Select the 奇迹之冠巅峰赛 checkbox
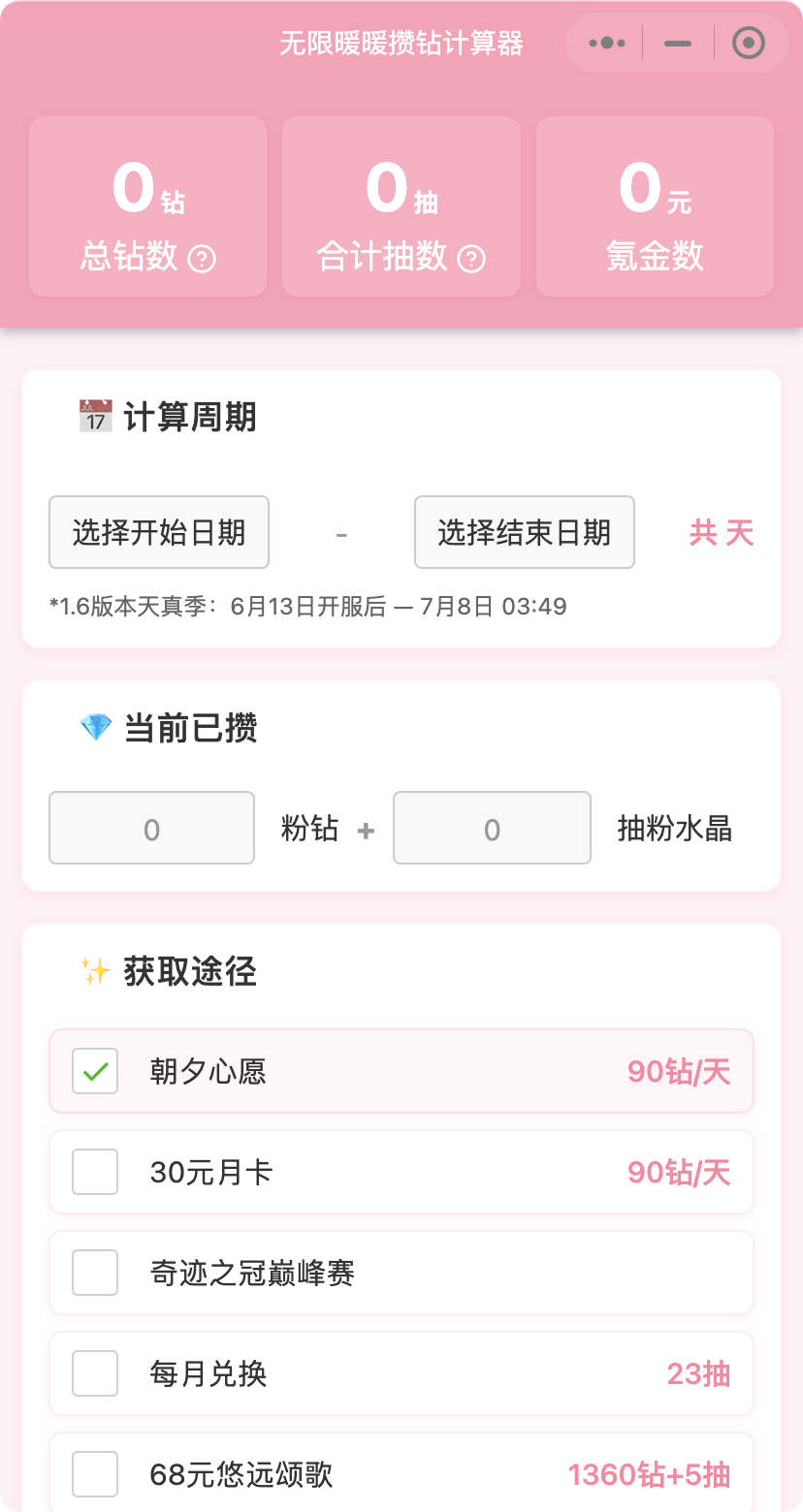This screenshot has height=1512, width=803. tap(95, 1273)
